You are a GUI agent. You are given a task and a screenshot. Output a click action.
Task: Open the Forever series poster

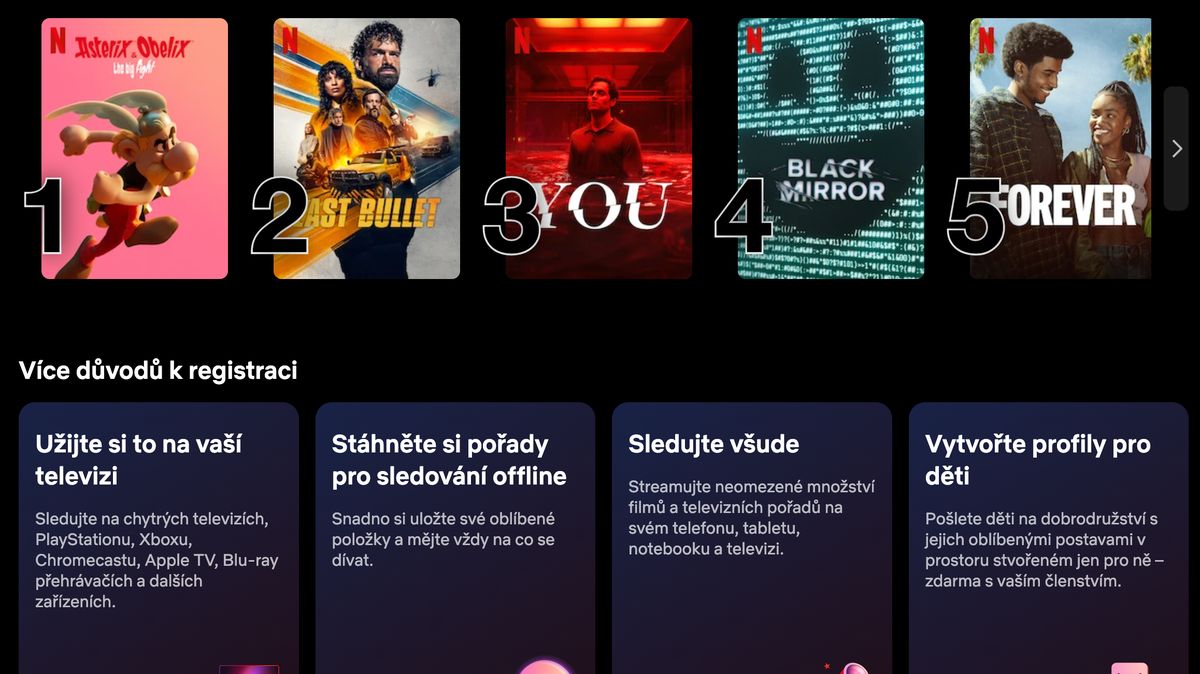click(x=1060, y=148)
